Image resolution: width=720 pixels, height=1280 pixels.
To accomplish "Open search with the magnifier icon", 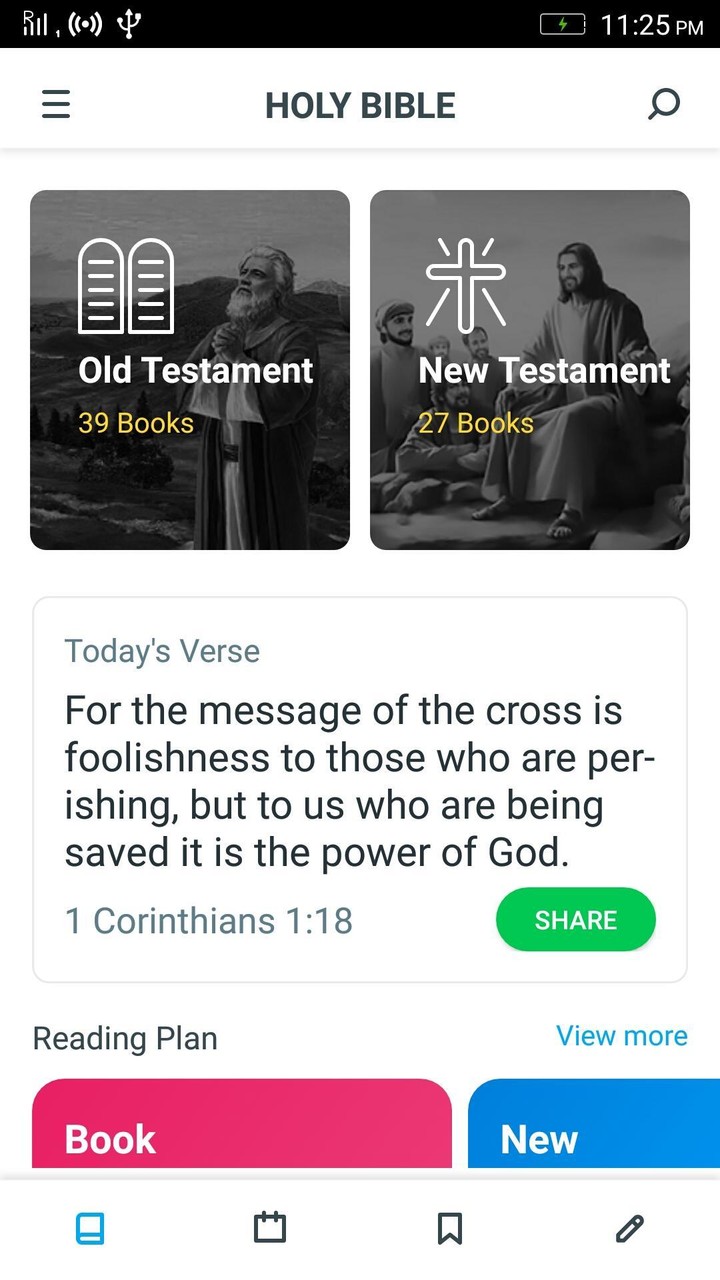I will click(664, 103).
